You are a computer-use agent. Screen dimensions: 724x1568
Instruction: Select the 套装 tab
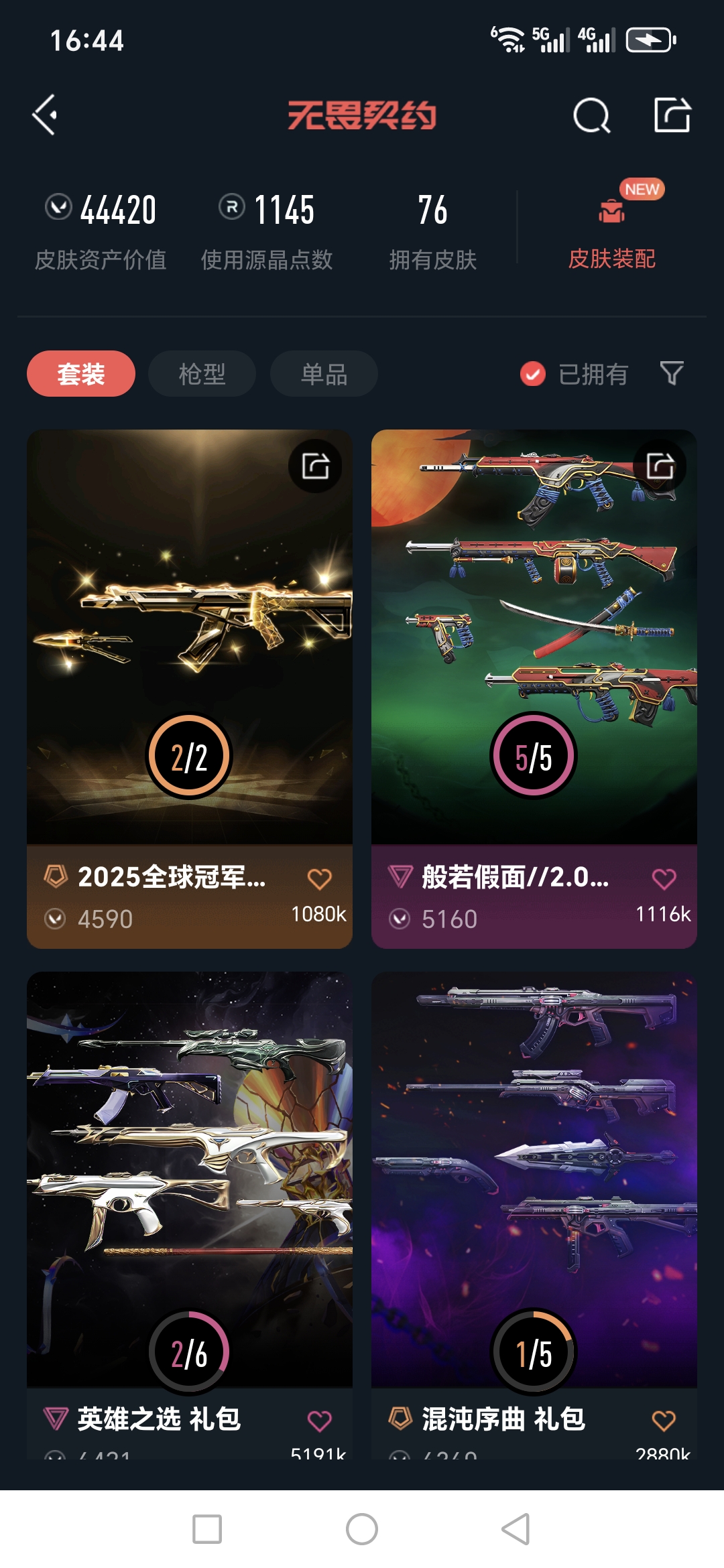81,373
